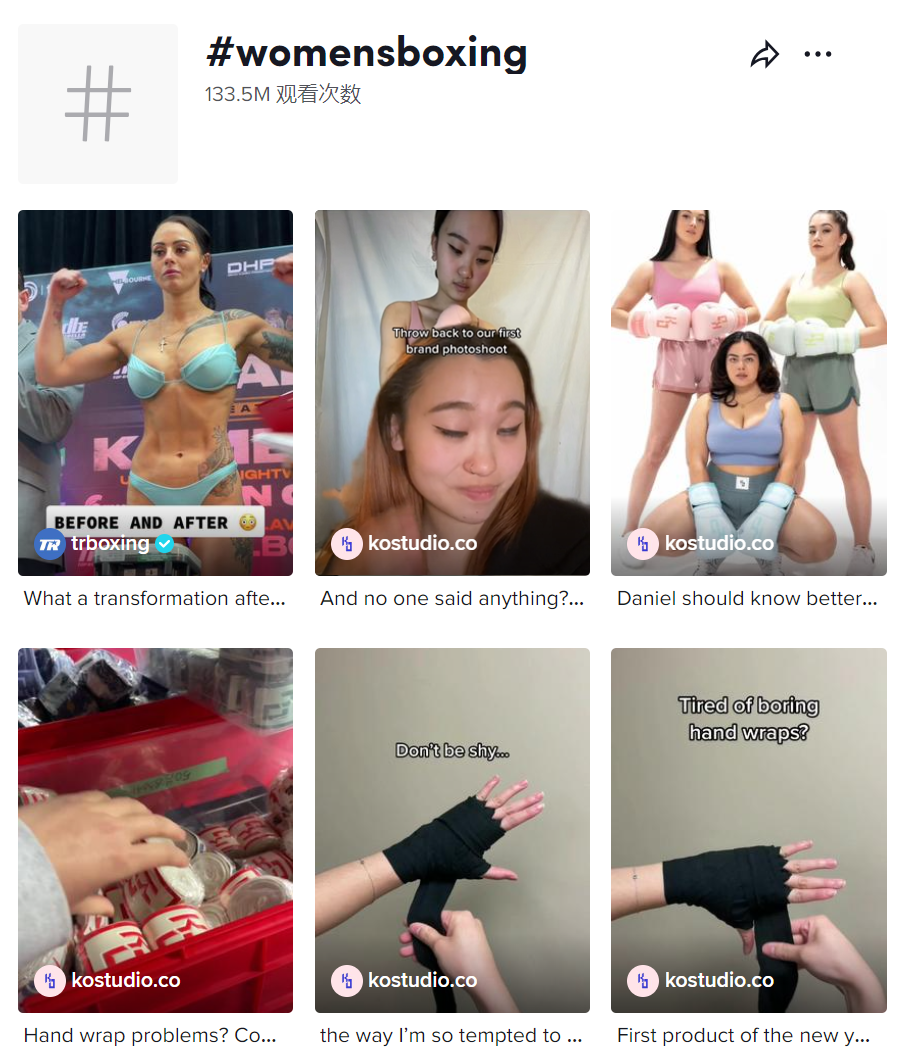Image resolution: width=904 pixels, height=1063 pixels.
Task: Open the 'Hand wrap problems?' video
Action: pyautogui.click(x=155, y=830)
